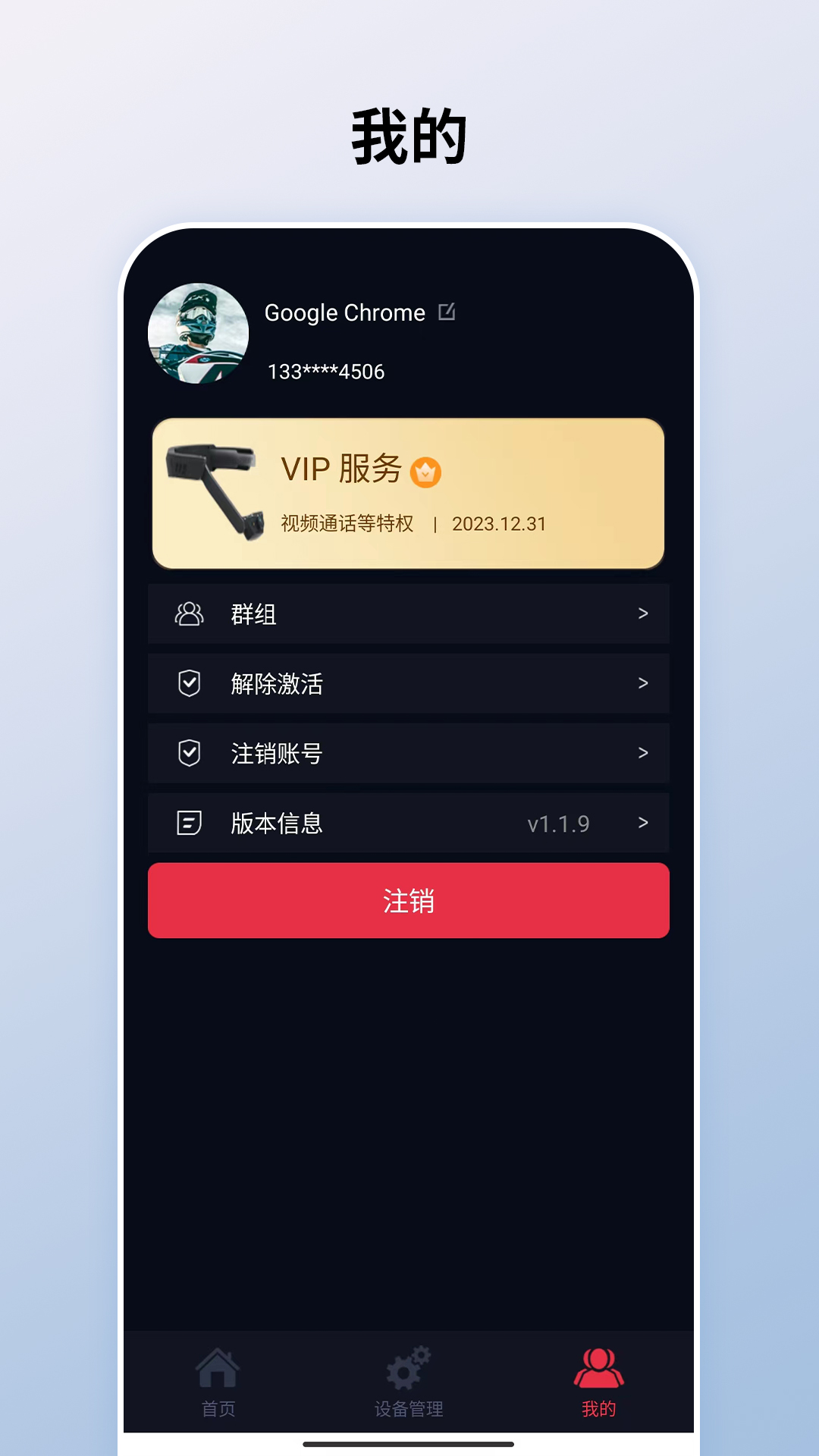Open 解除激活 via its right arrow

click(x=642, y=684)
